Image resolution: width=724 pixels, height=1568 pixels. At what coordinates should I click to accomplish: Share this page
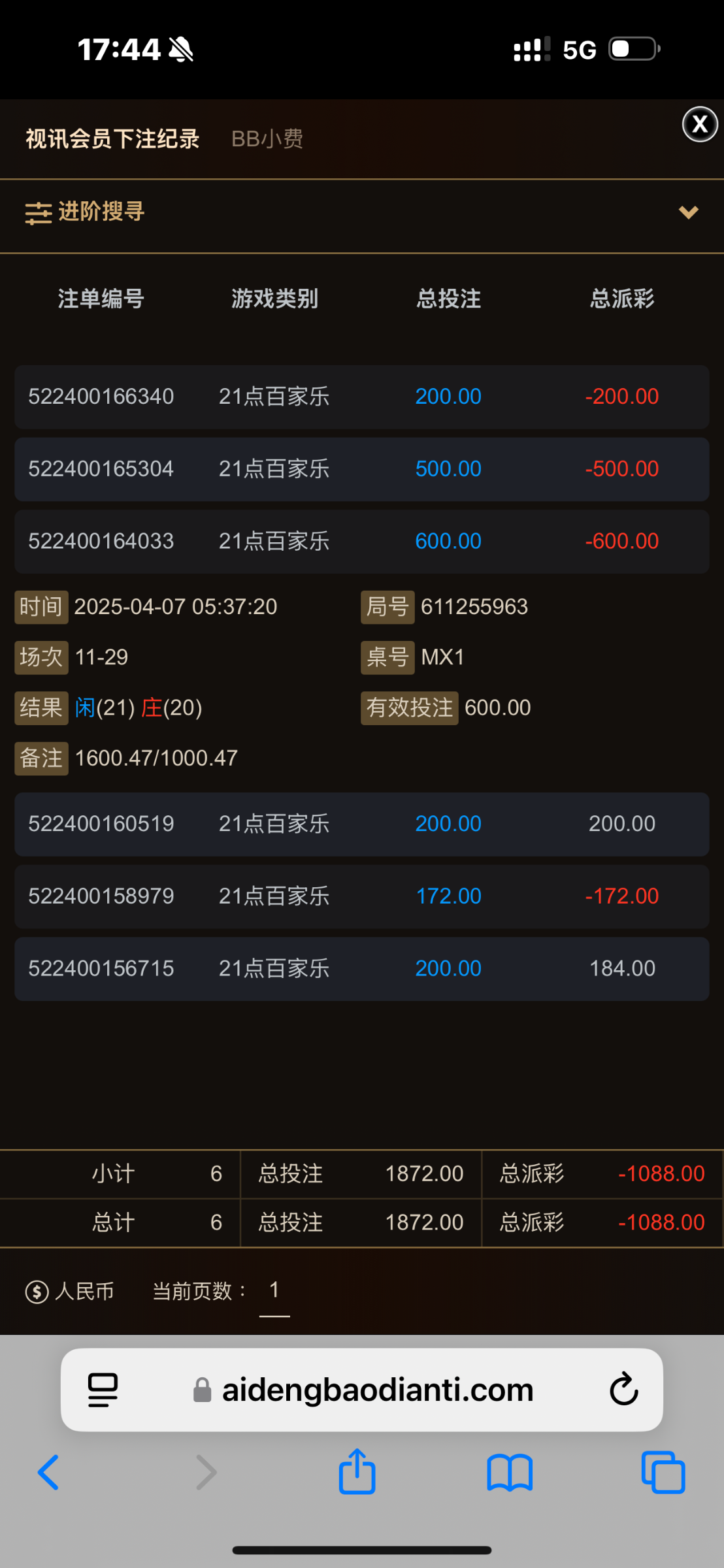pos(357,1471)
